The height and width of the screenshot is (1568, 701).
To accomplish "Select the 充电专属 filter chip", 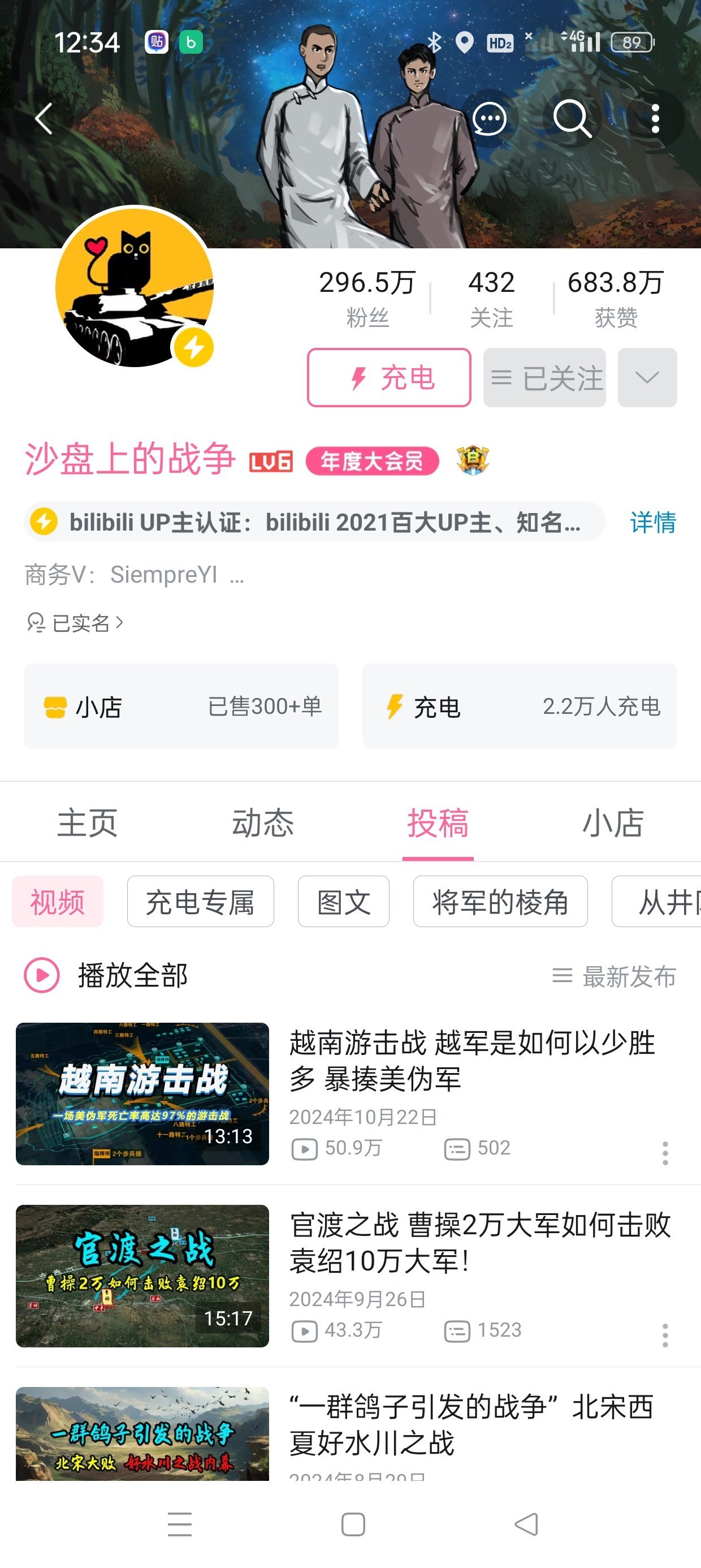I will 200,902.
